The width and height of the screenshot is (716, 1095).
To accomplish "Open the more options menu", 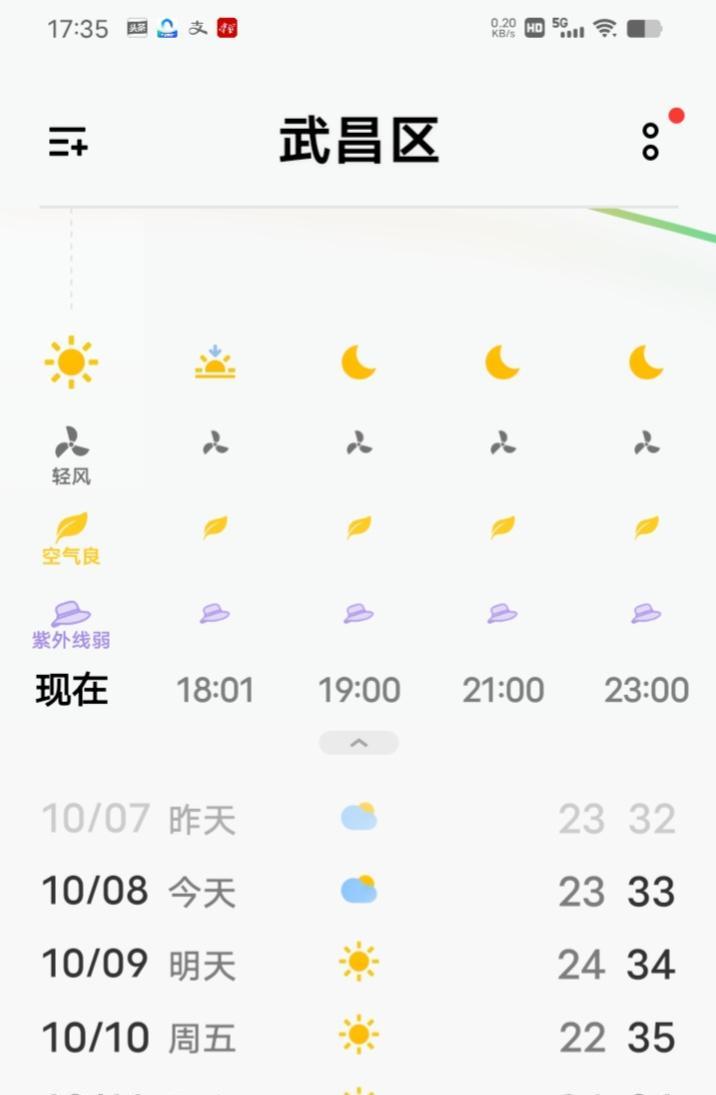I will (x=651, y=142).
